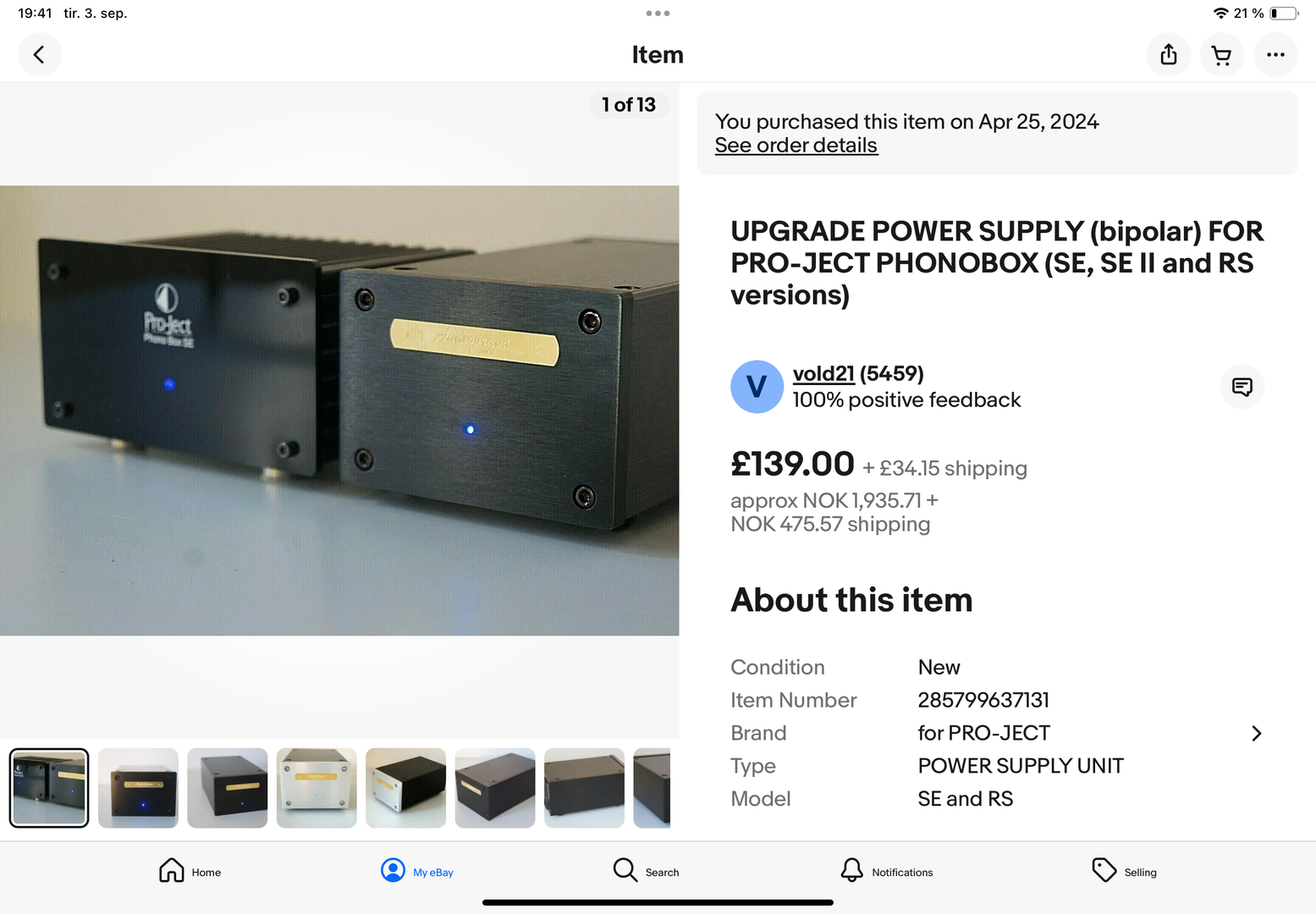Share this item listing
1316x914 pixels.
pos(1168,55)
